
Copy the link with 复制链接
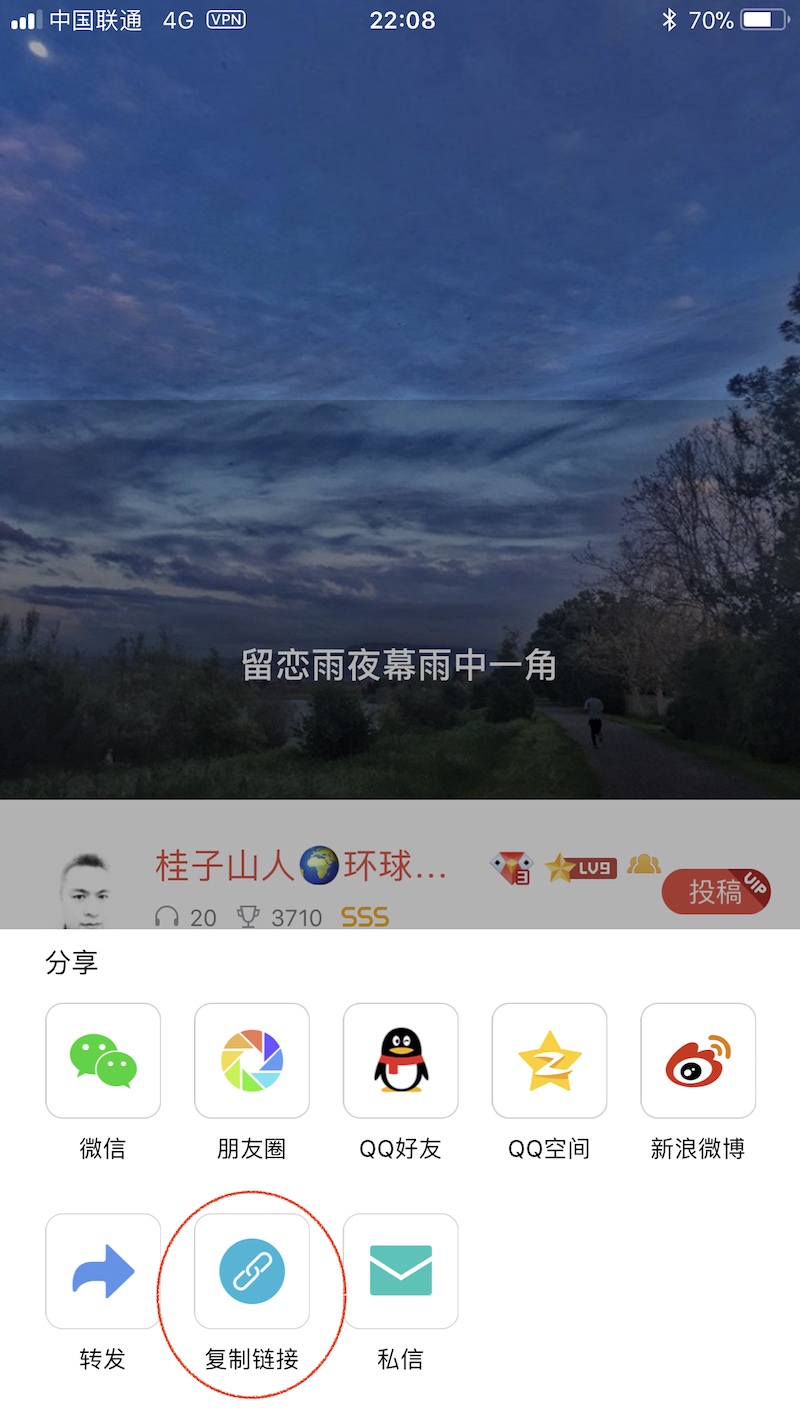tap(252, 1271)
